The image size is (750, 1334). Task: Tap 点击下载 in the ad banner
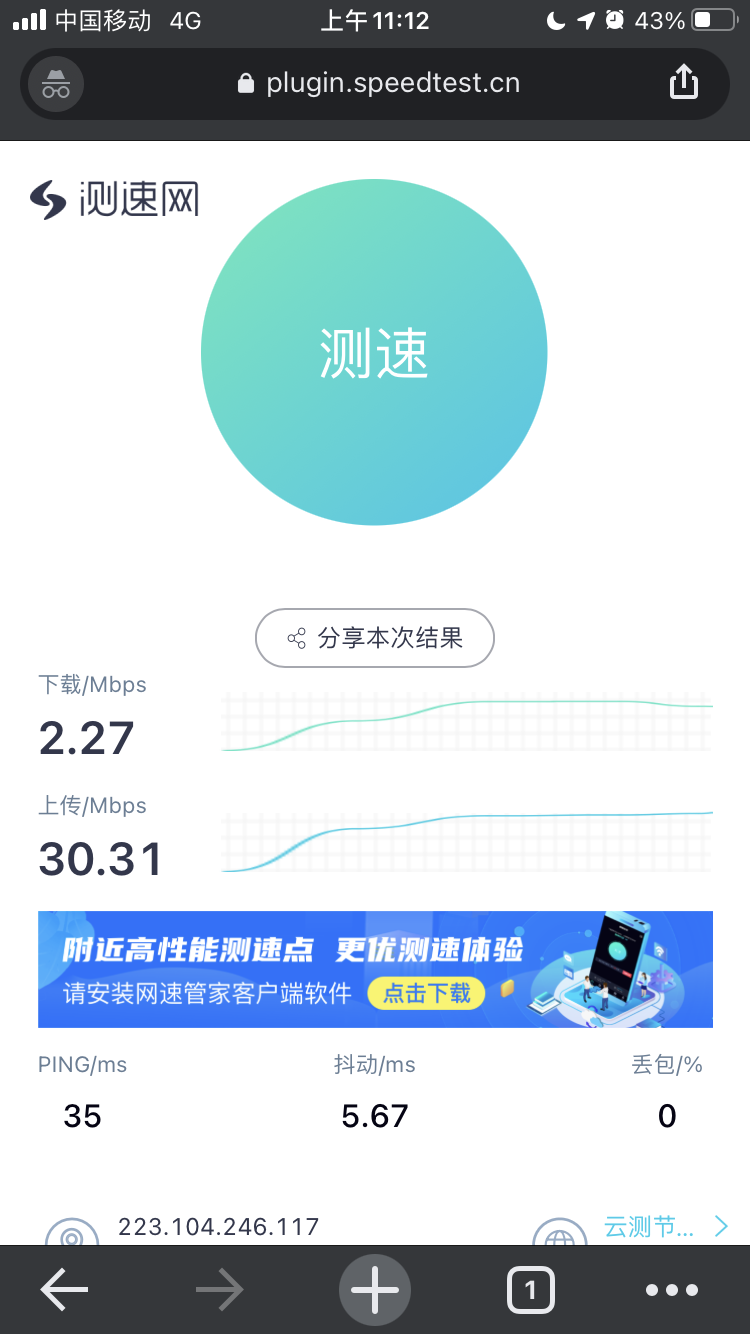pos(427,993)
